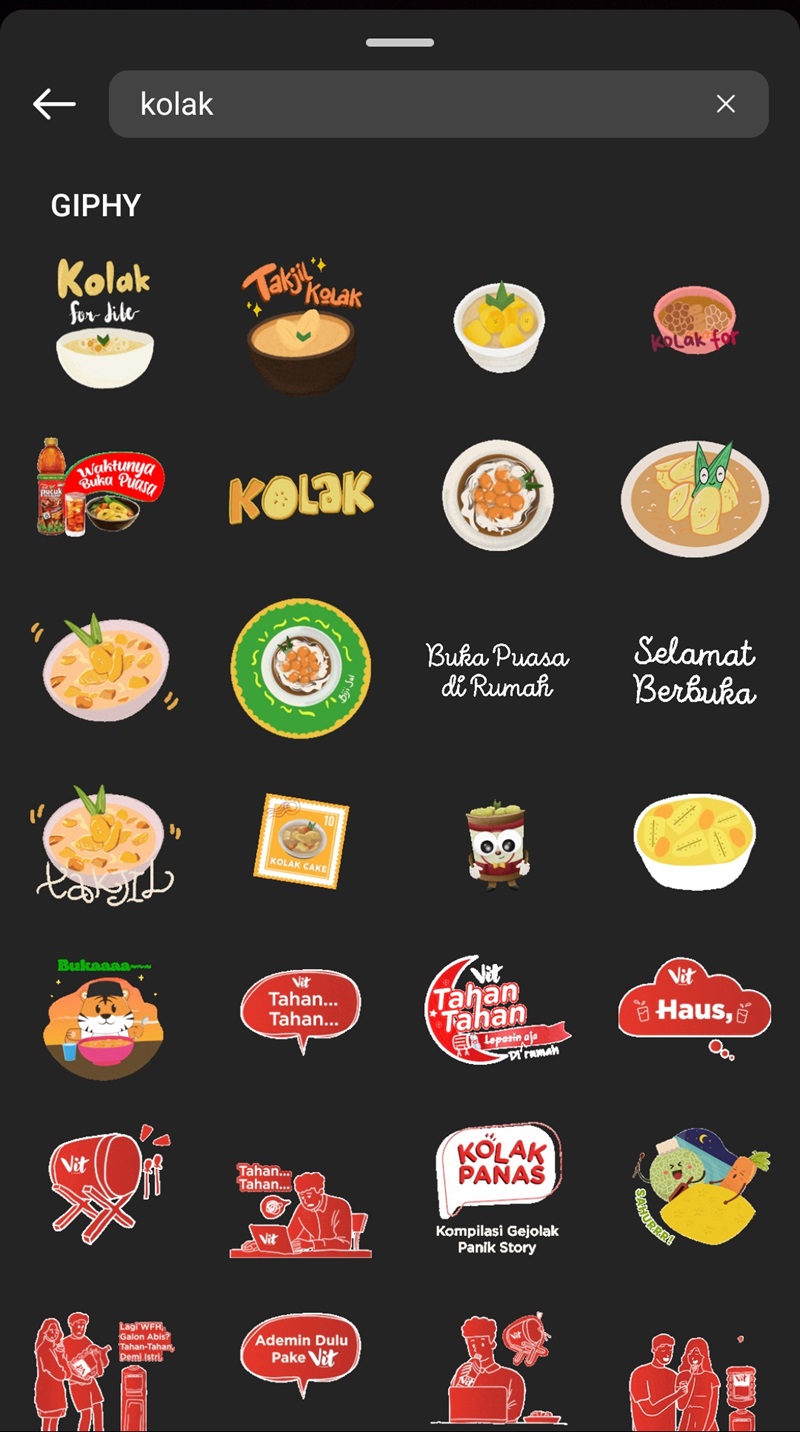
Task: Select the green circle plate sticker
Action: pyautogui.click(x=301, y=666)
